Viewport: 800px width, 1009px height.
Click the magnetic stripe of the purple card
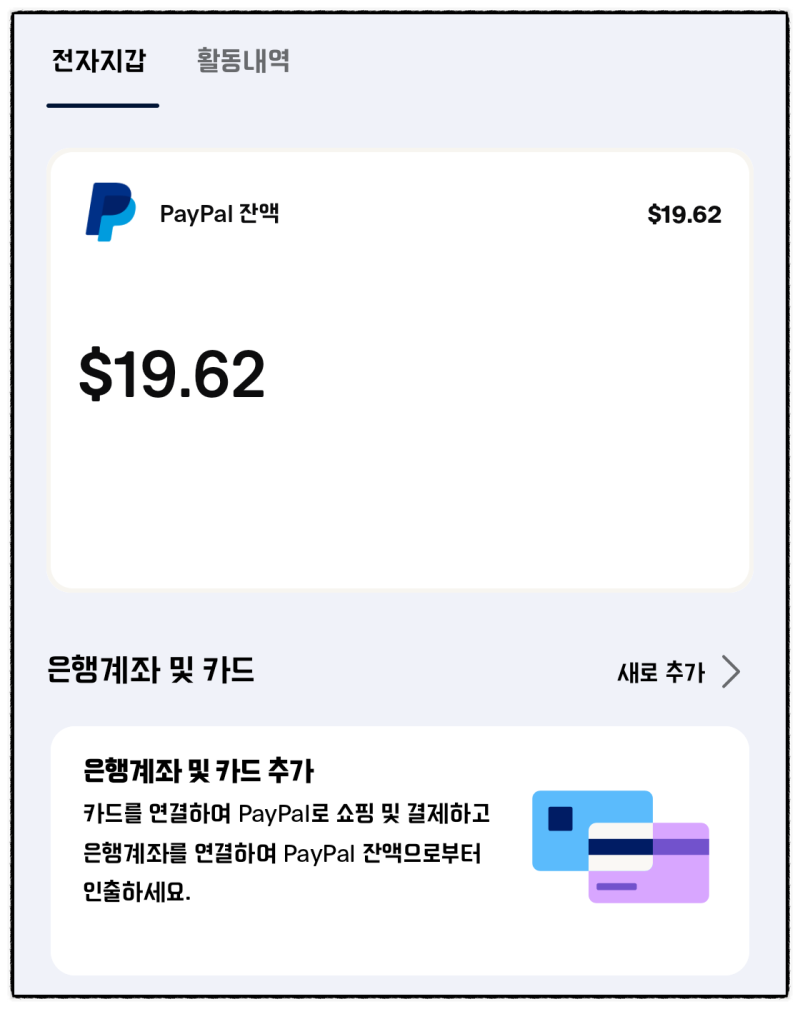680,845
